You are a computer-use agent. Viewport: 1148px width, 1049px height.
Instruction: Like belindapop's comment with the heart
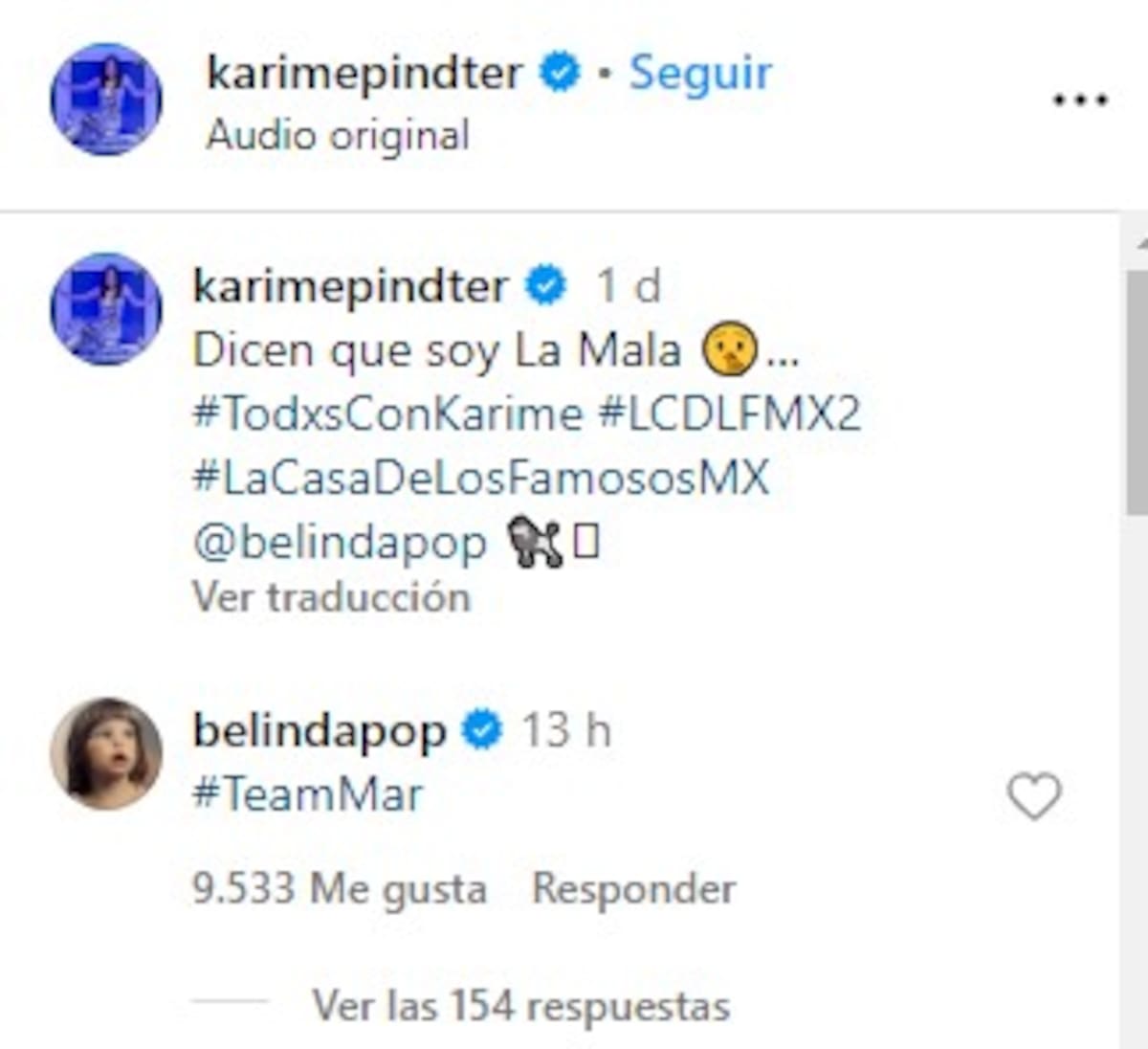click(1034, 796)
